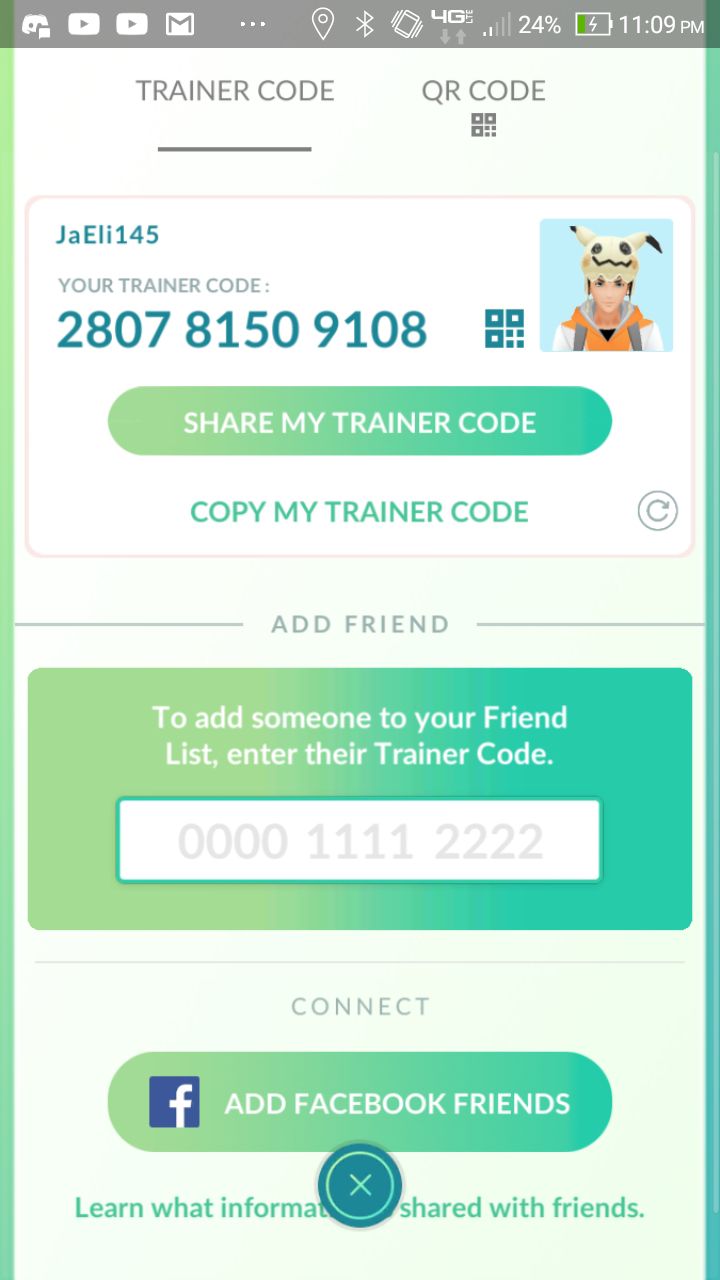Open QR icon beside the trainer code
Screen dimensions: 720x1280
pyautogui.click(x=504, y=329)
